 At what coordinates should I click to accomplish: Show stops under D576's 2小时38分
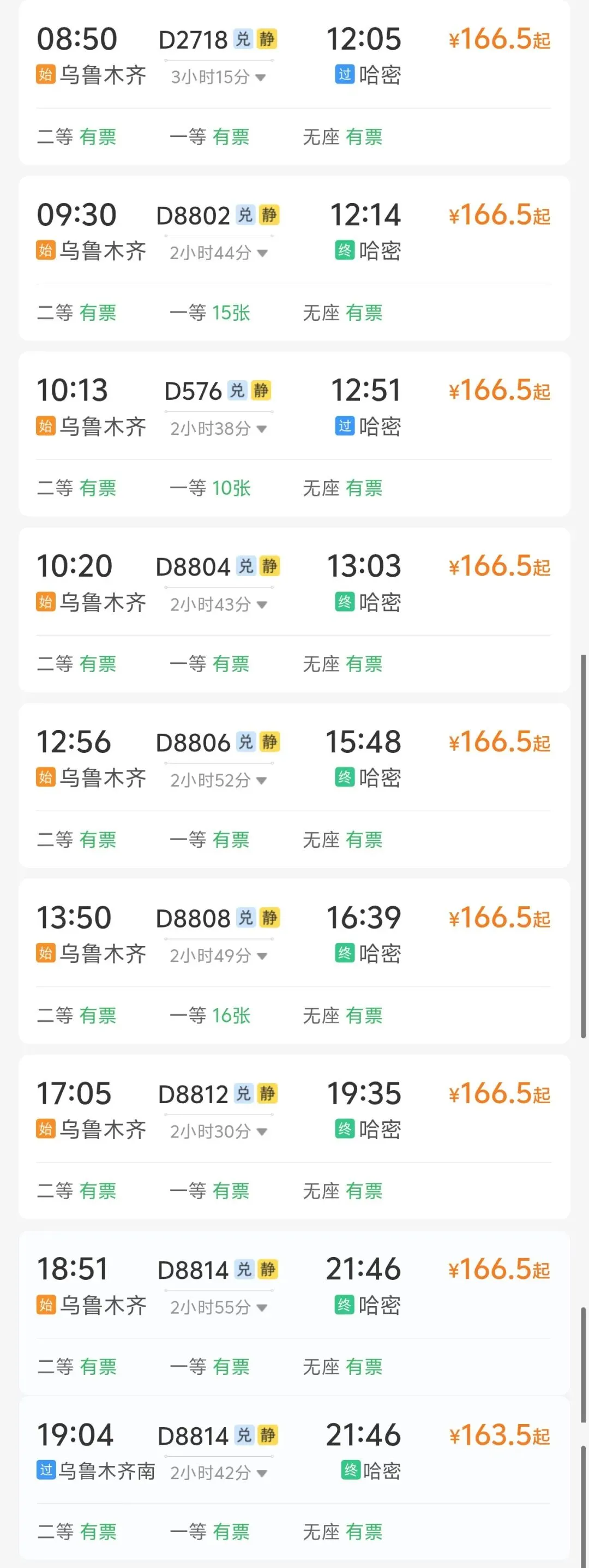(219, 428)
